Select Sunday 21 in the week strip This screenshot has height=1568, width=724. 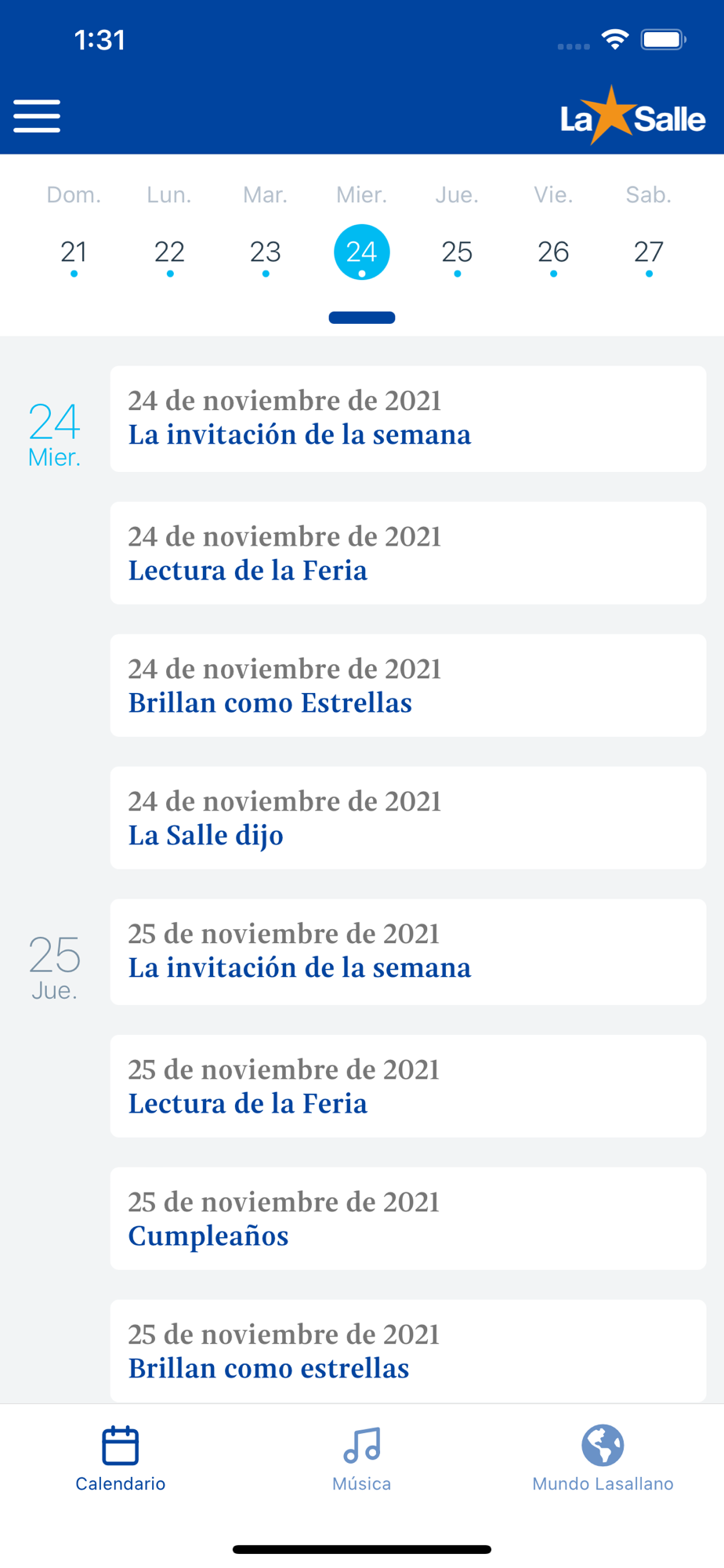(x=74, y=252)
